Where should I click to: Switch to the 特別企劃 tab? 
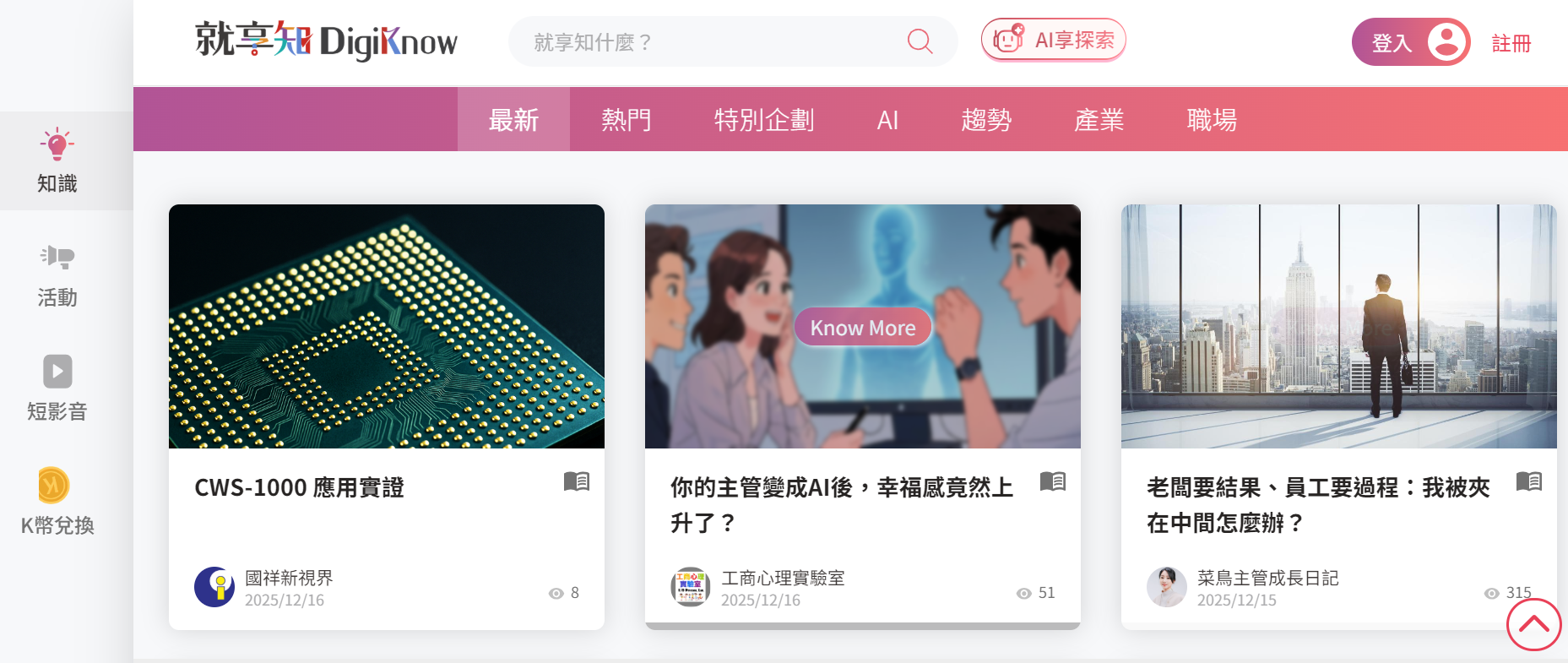763,120
